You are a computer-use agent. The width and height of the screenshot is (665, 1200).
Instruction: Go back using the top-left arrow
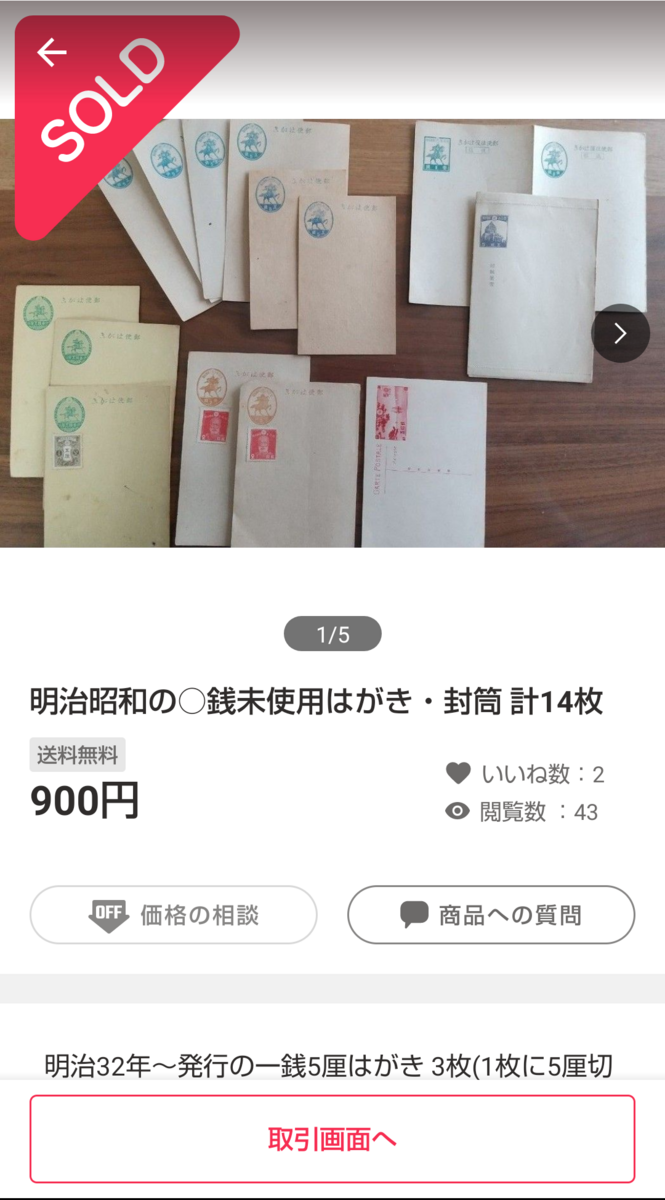pos(51,53)
